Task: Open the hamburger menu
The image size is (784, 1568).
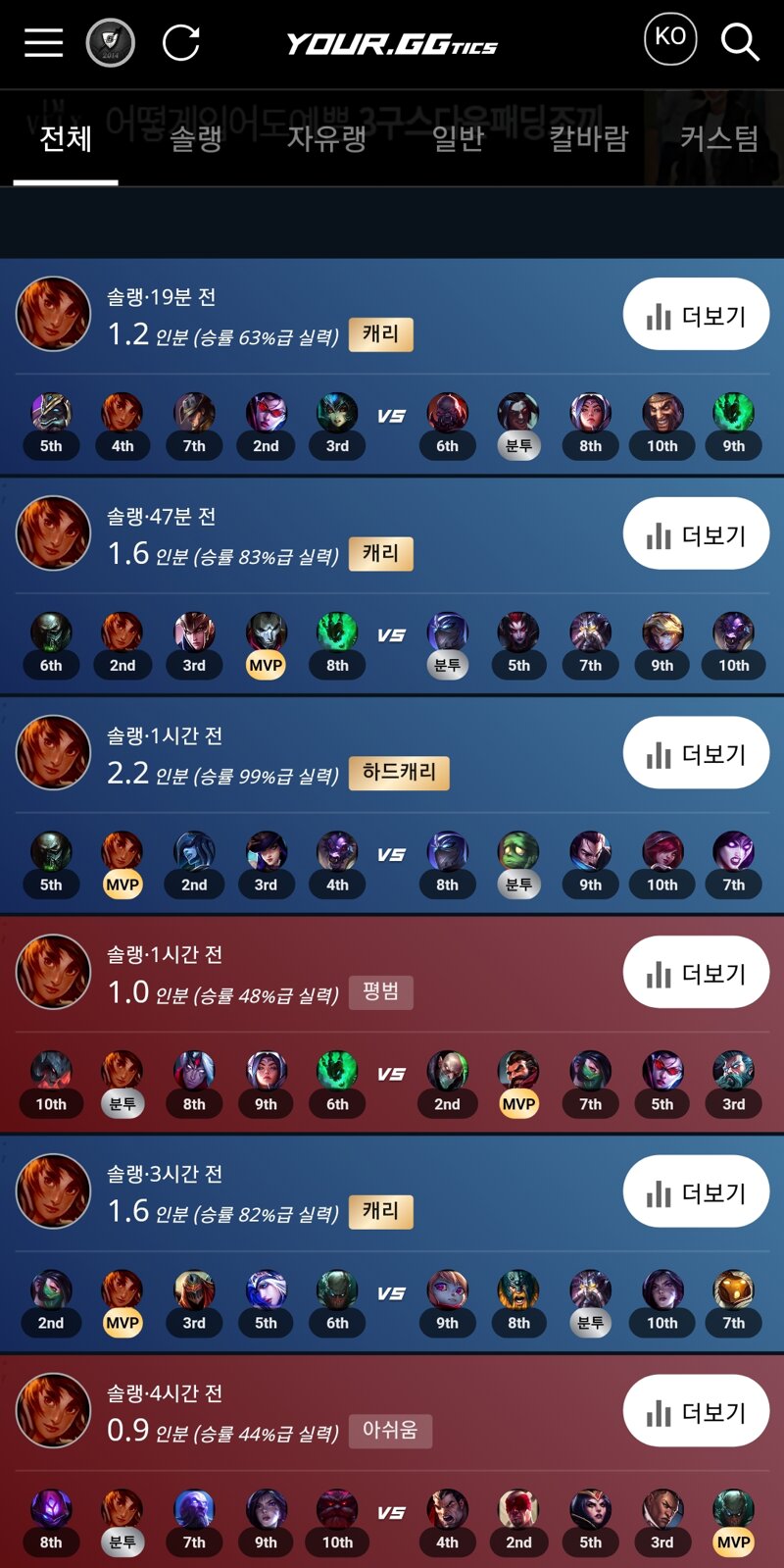Action: (x=43, y=43)
